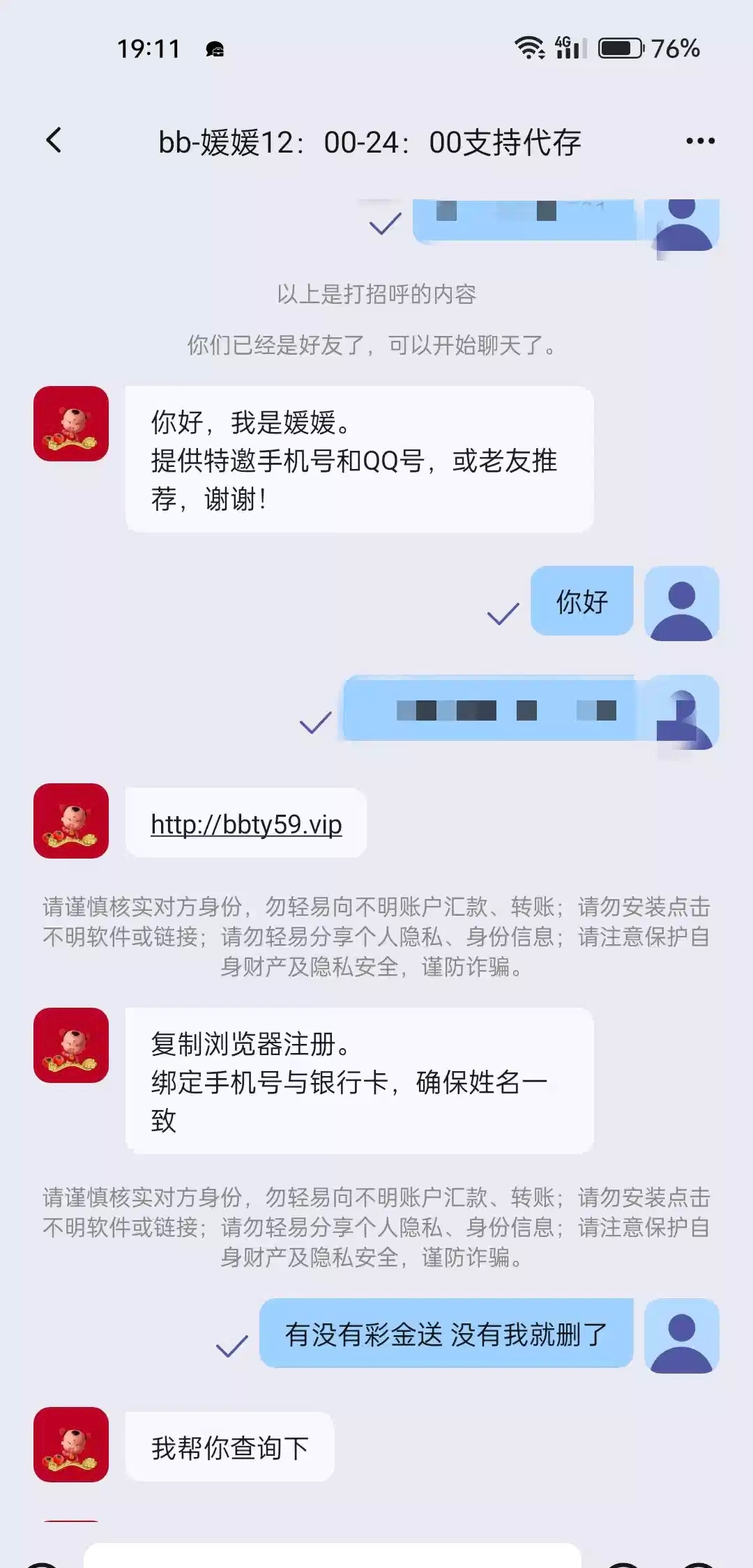This screenshot has width=753, height=1568.
Task: Open the three-dot overflow menu
Action: [700, 141]
